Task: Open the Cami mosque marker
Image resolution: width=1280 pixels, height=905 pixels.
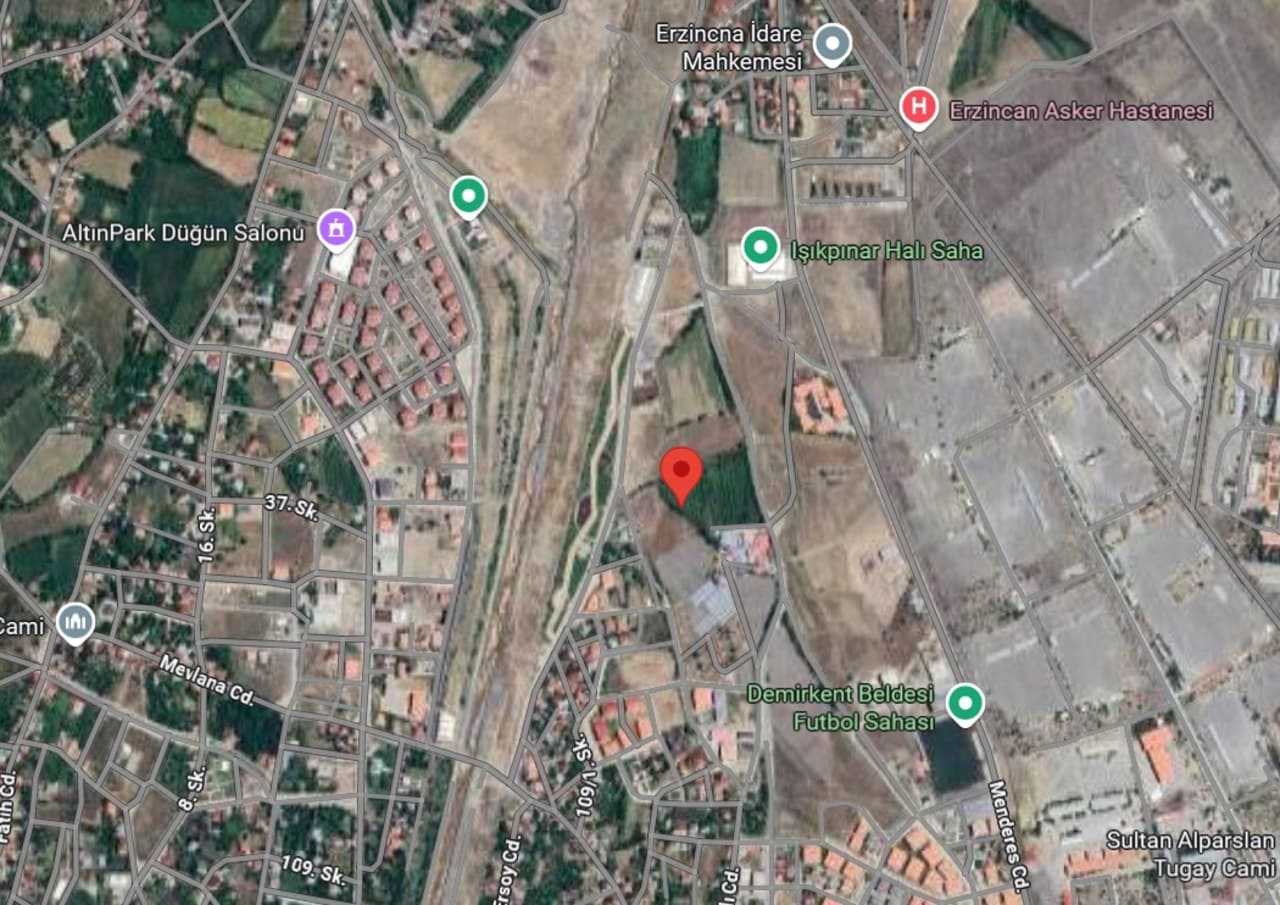Action: coord(75,622)
